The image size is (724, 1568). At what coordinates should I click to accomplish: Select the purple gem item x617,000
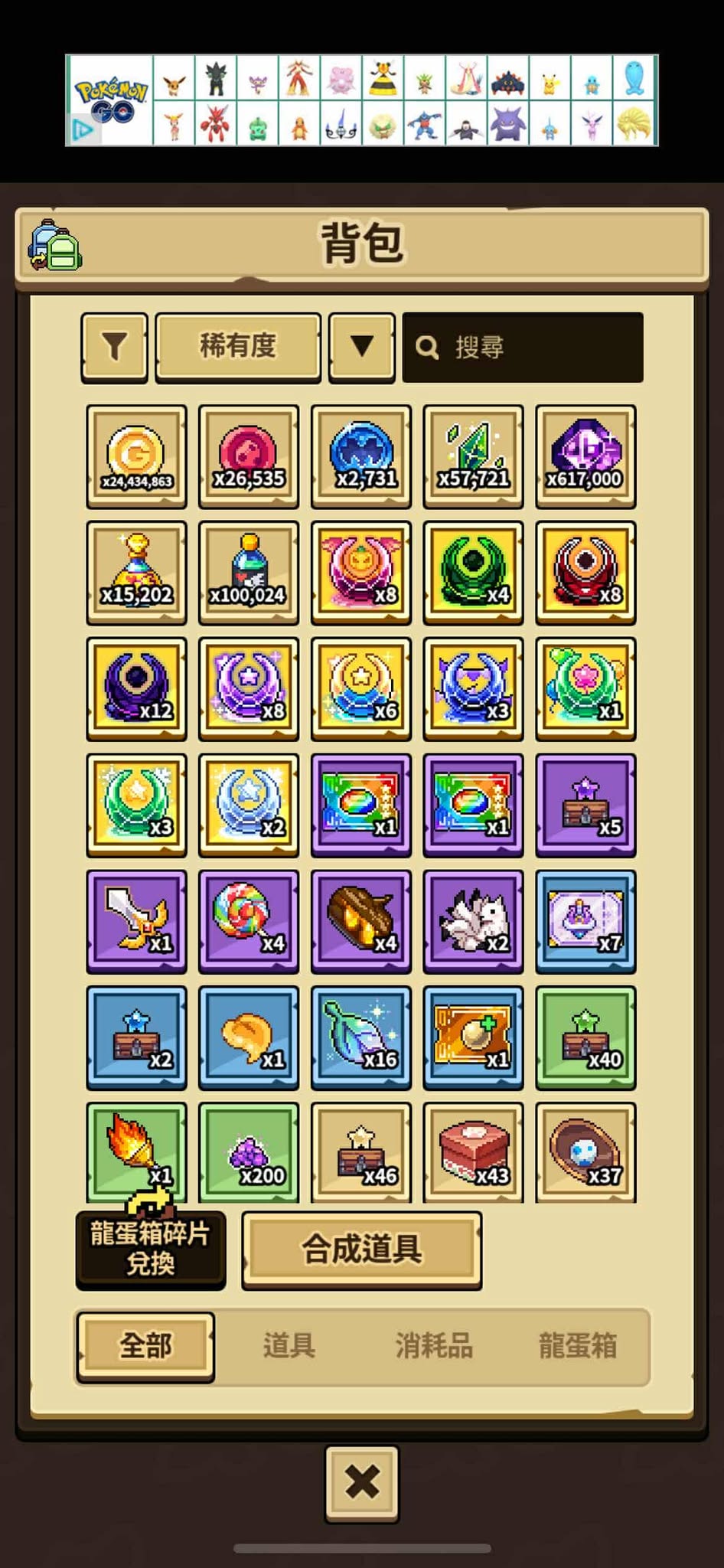(x=585, y=456)
